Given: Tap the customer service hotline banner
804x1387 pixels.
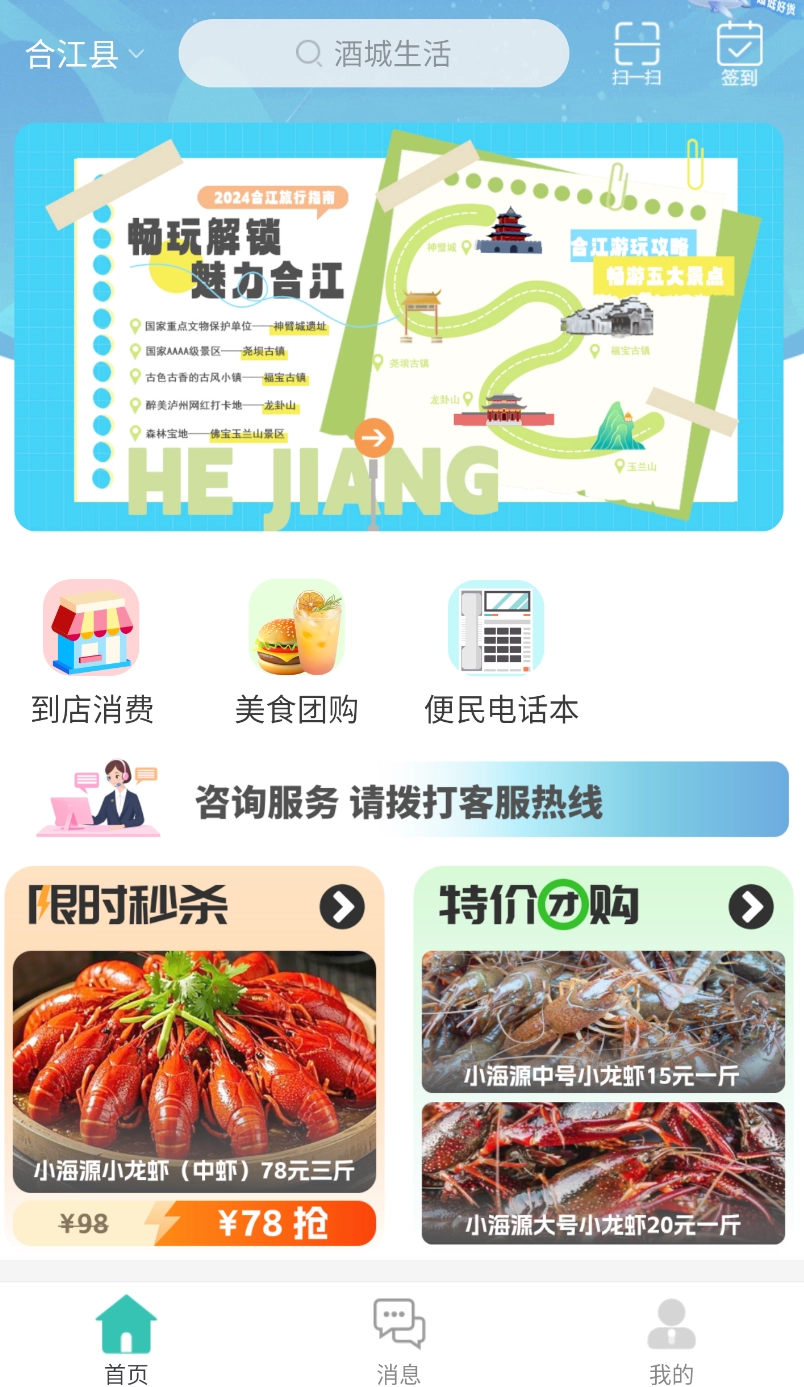Looking at the screenshot, I should [400, 799].
